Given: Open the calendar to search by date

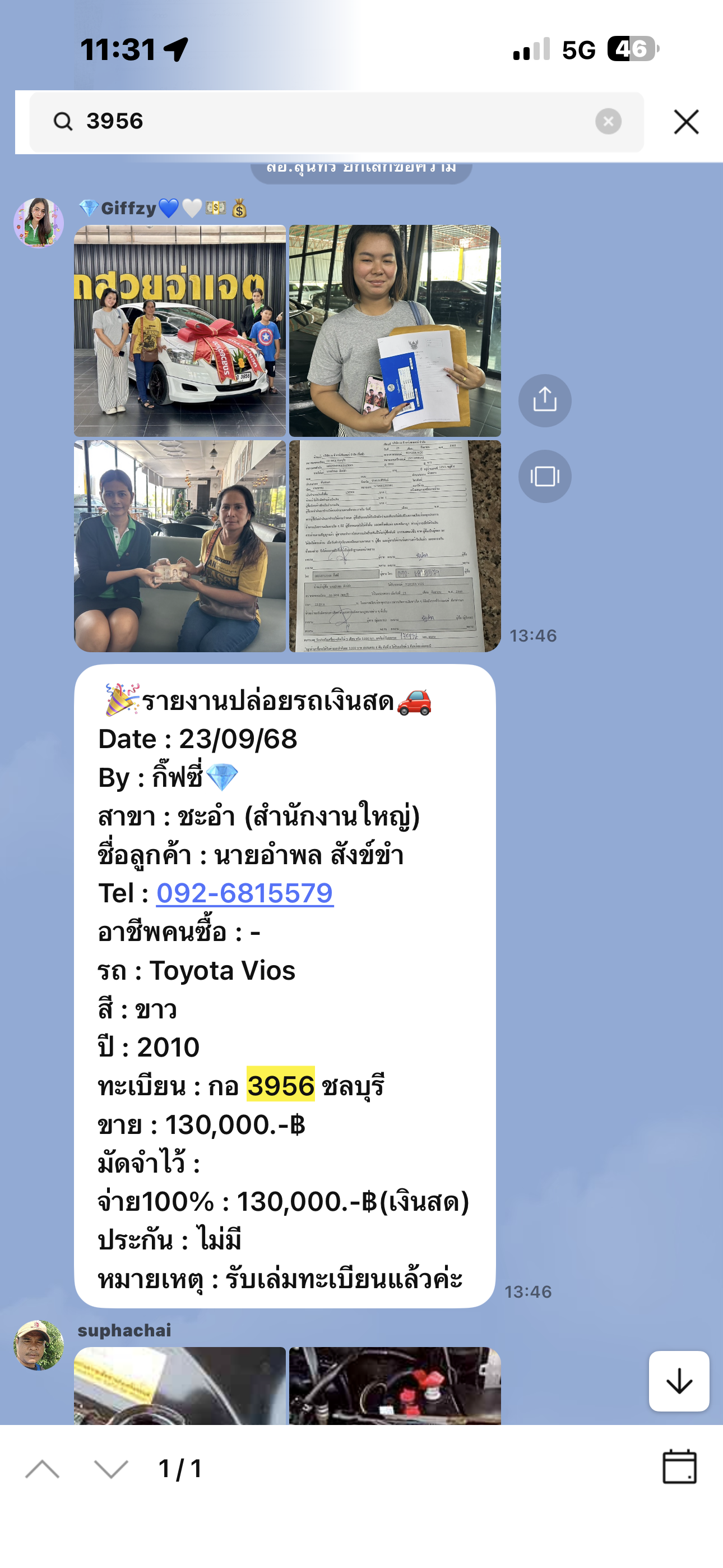Looking at the screenshot, I should pyautogui.click(x=679, y=1467).
